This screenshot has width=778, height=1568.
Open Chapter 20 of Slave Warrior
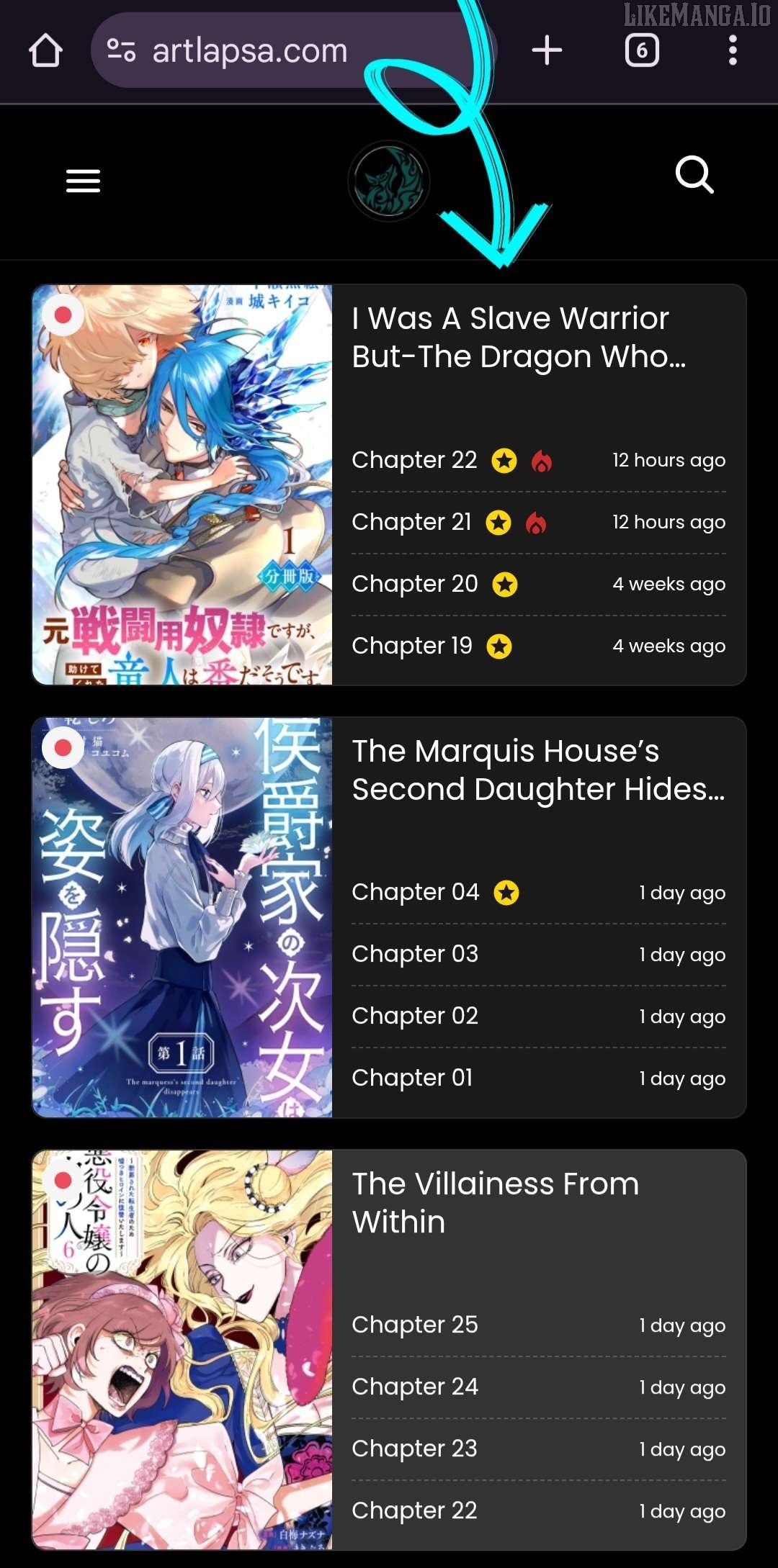tap(414, 584)
